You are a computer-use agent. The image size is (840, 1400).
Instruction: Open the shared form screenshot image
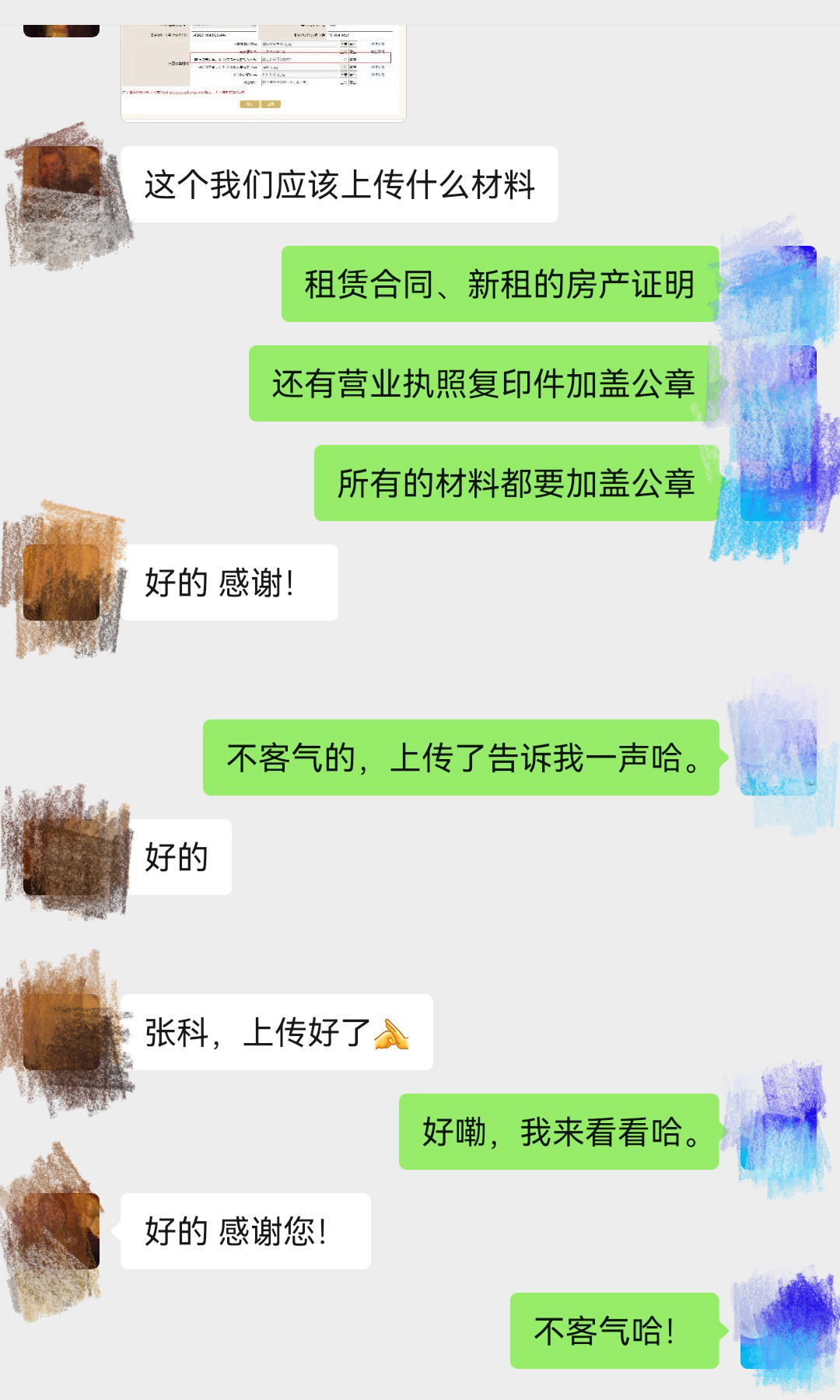pos(263,72)
